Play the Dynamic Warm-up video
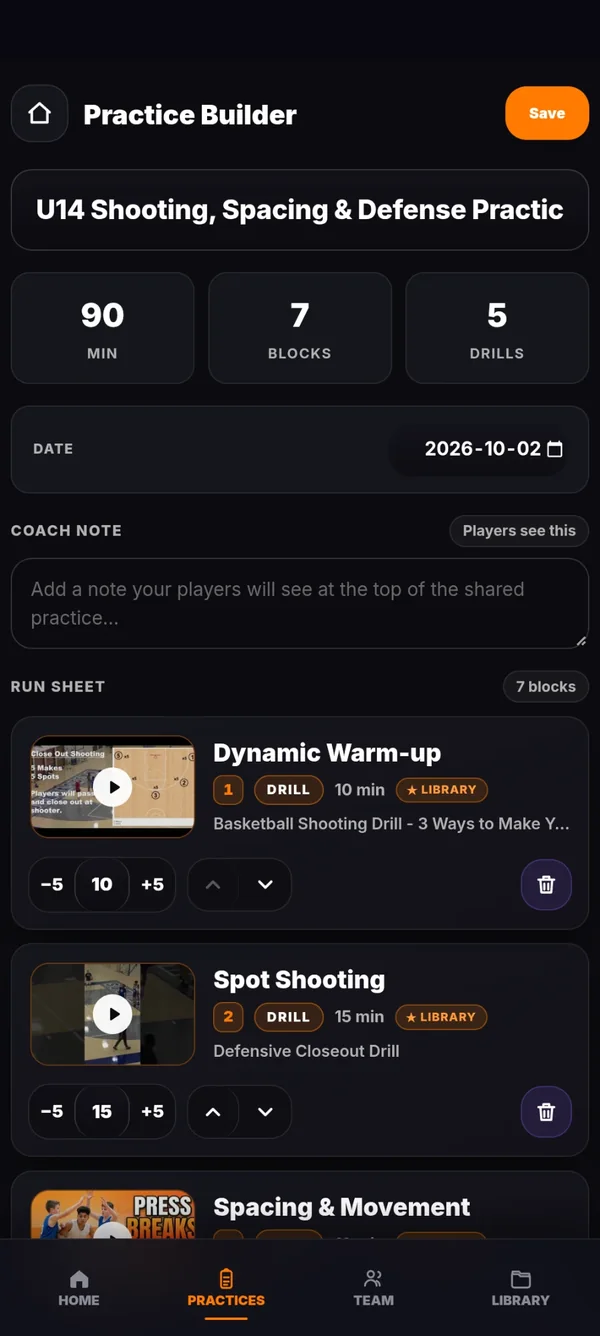Viewport: 600px width, 1336px height. click(x=113, y=787)
